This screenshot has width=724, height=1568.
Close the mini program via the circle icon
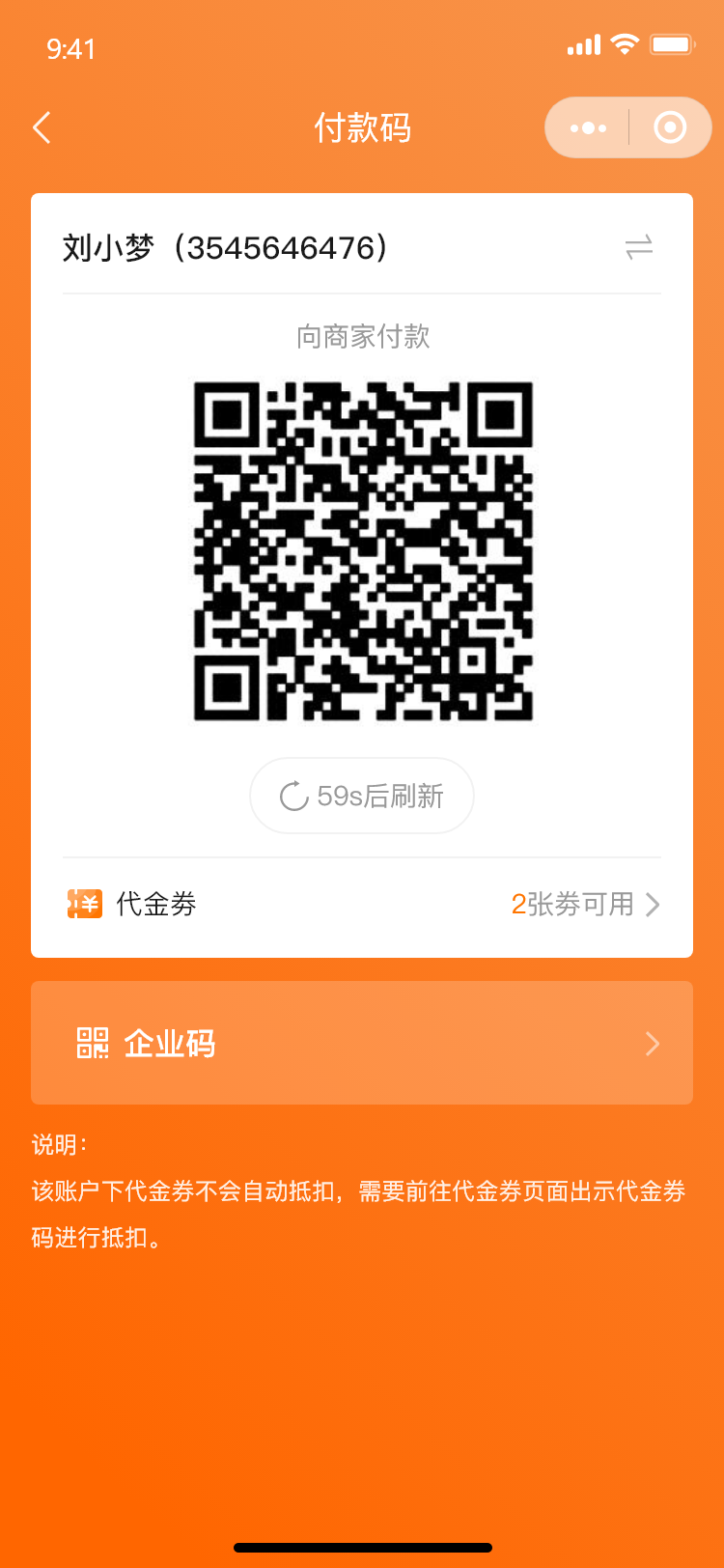pyautogui.click(x=670, y=127)
